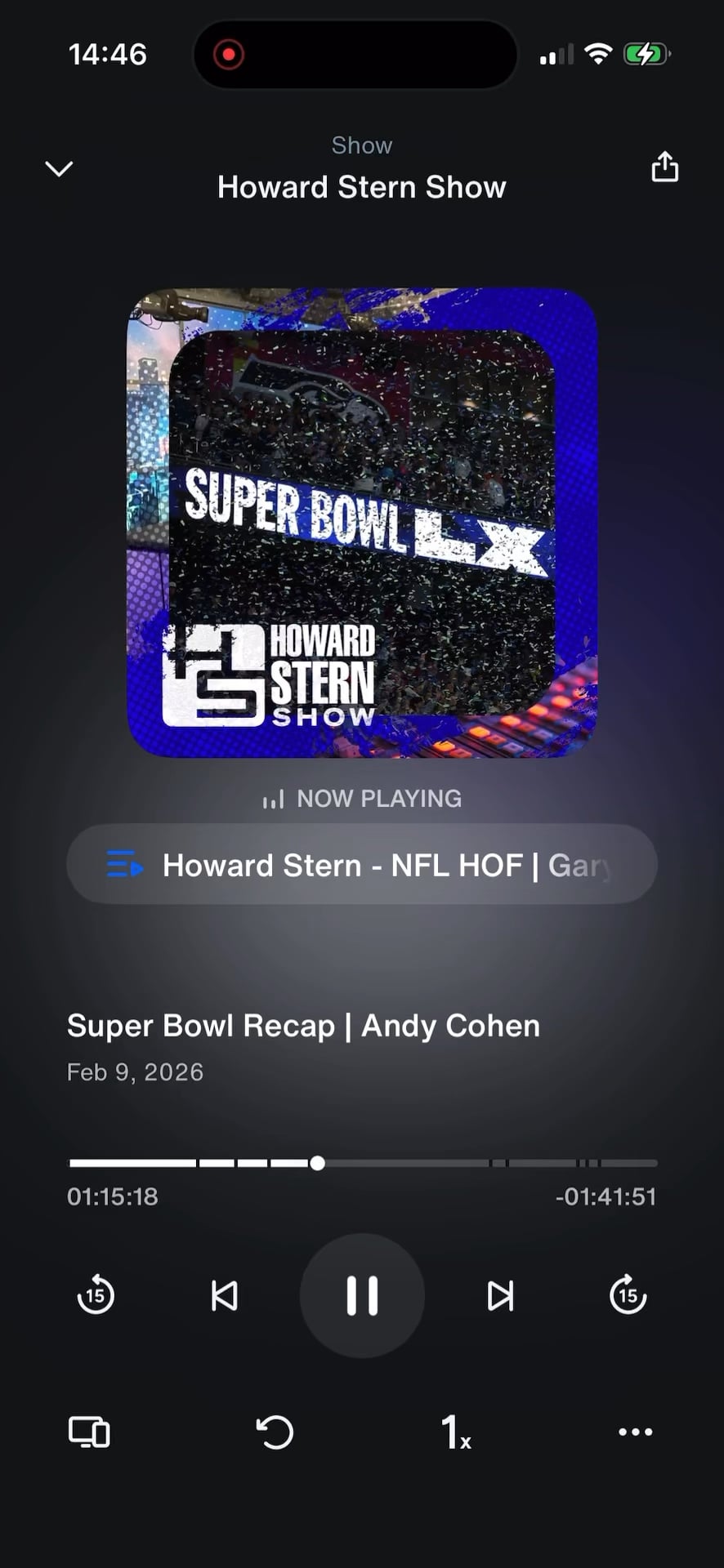Open the three-dot more options menu
Viewport: 724px width, 1568px height.
635,1432
